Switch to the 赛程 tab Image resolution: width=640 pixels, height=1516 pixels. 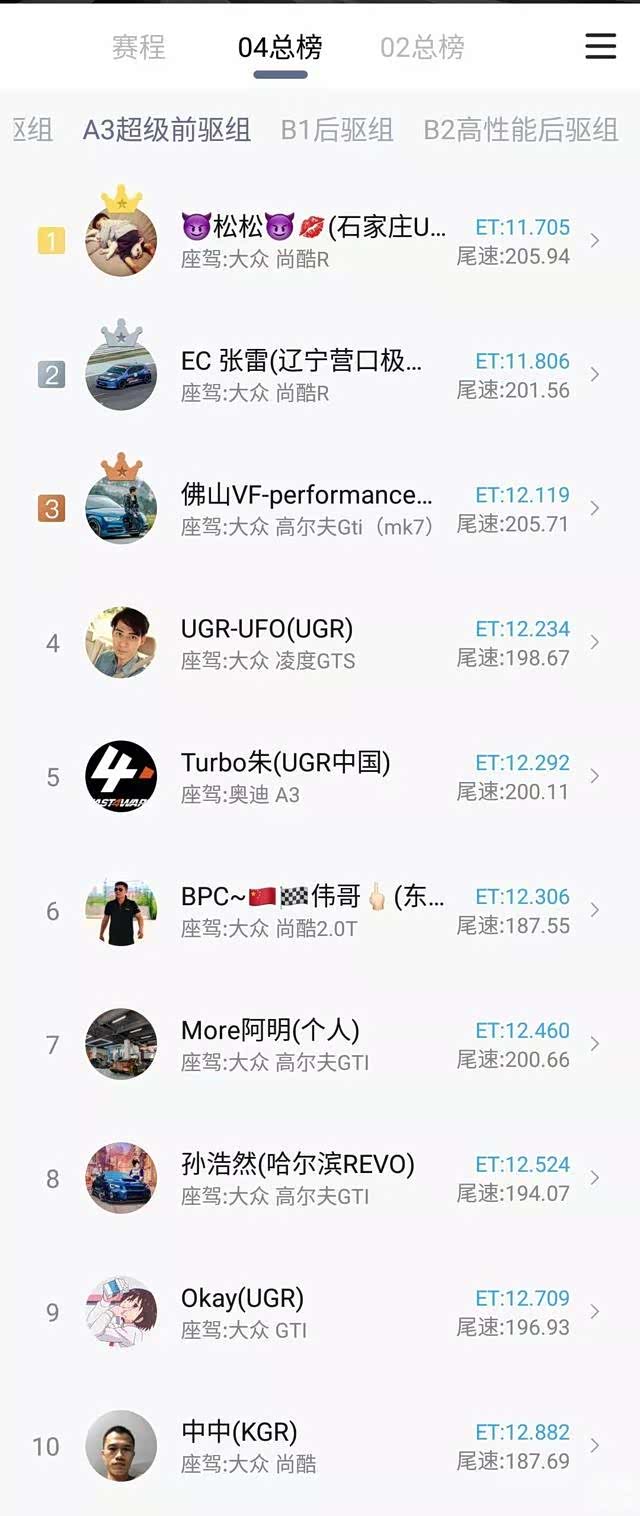(x=139, y=47)
